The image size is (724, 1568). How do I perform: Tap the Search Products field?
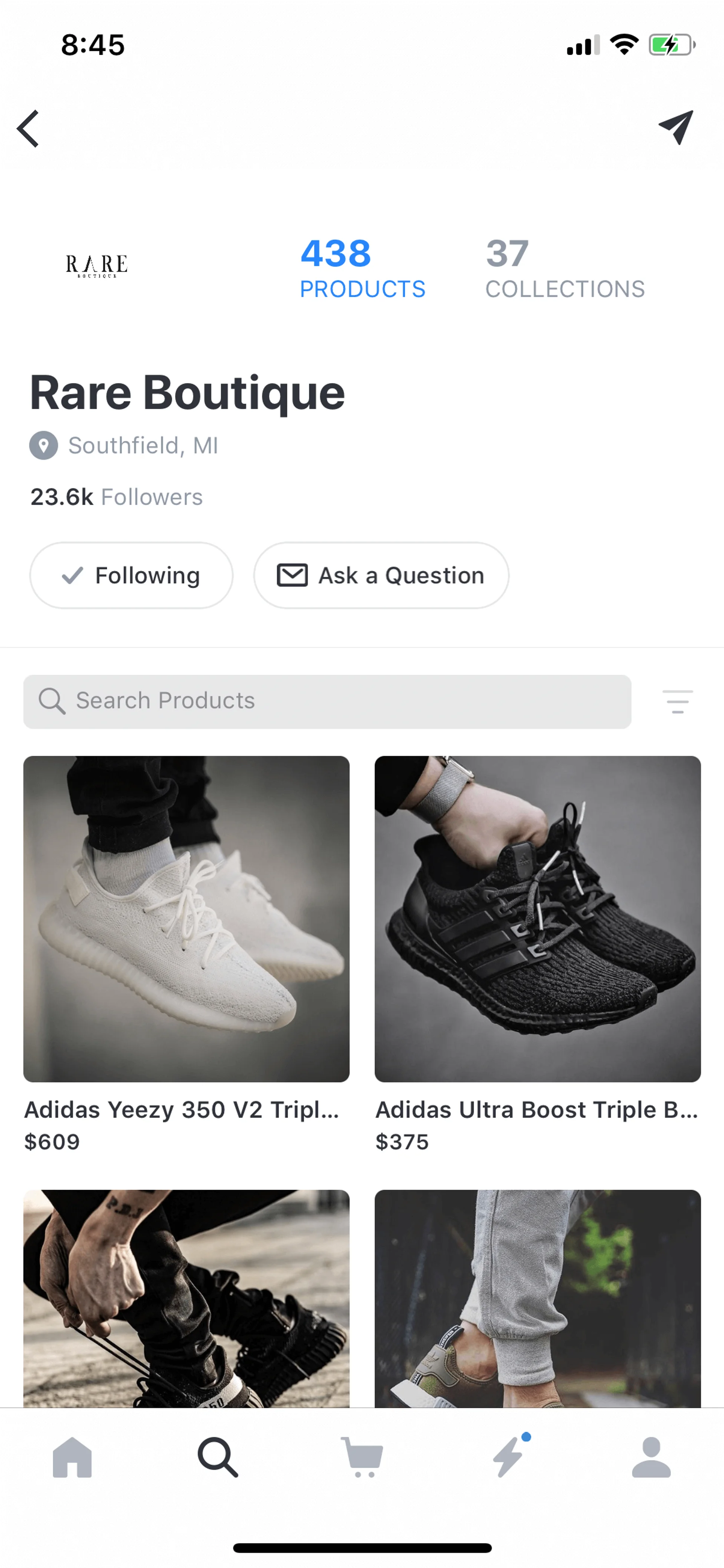click(327, 701)
